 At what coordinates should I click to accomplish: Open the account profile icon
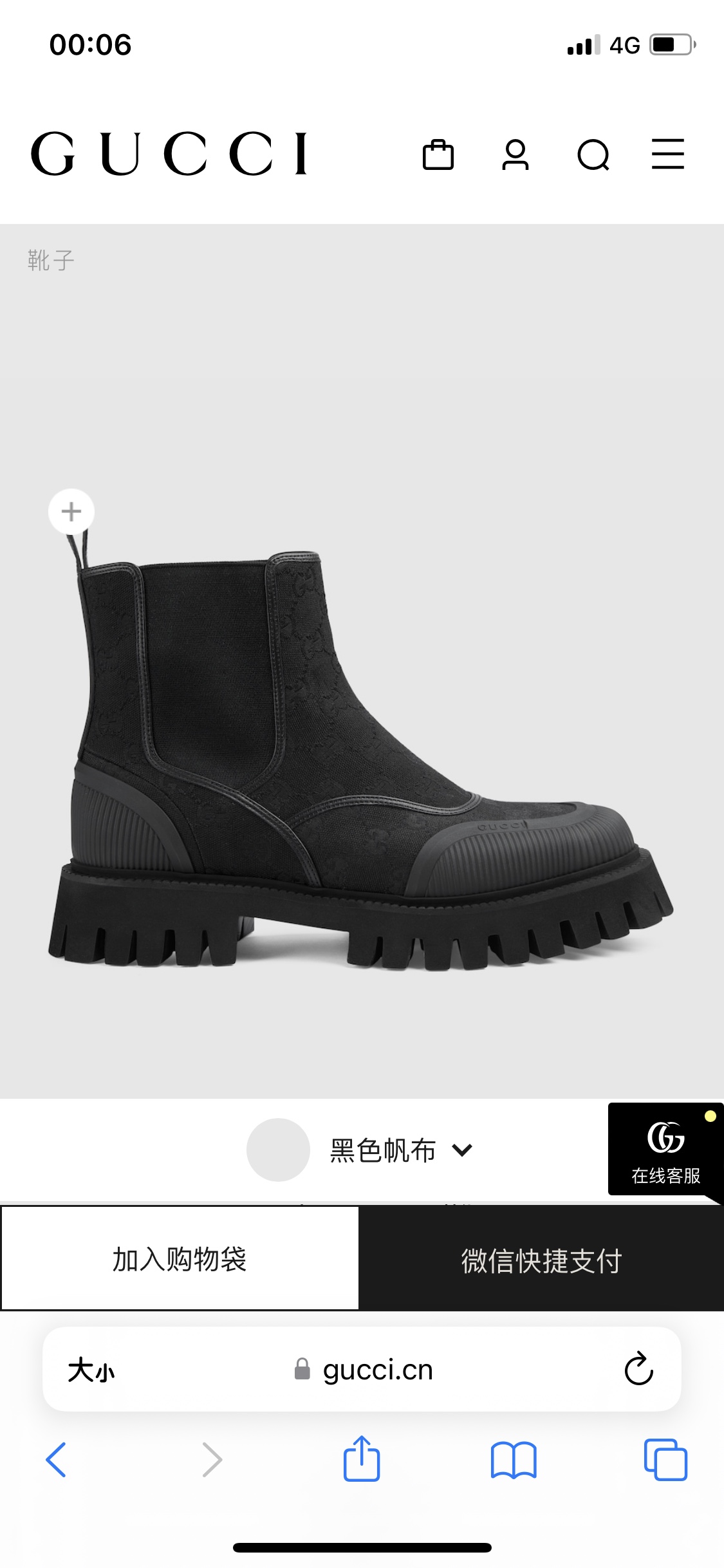click(516, 155)
